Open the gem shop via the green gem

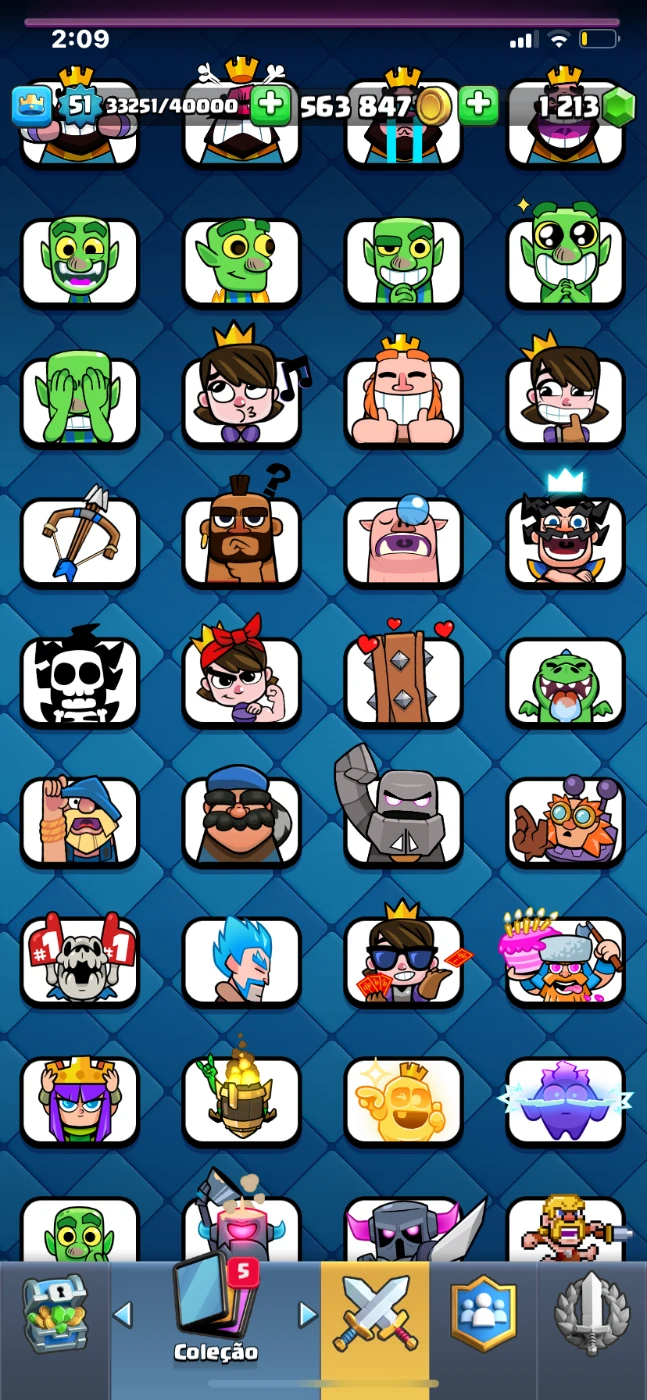(x=619, y=107)
